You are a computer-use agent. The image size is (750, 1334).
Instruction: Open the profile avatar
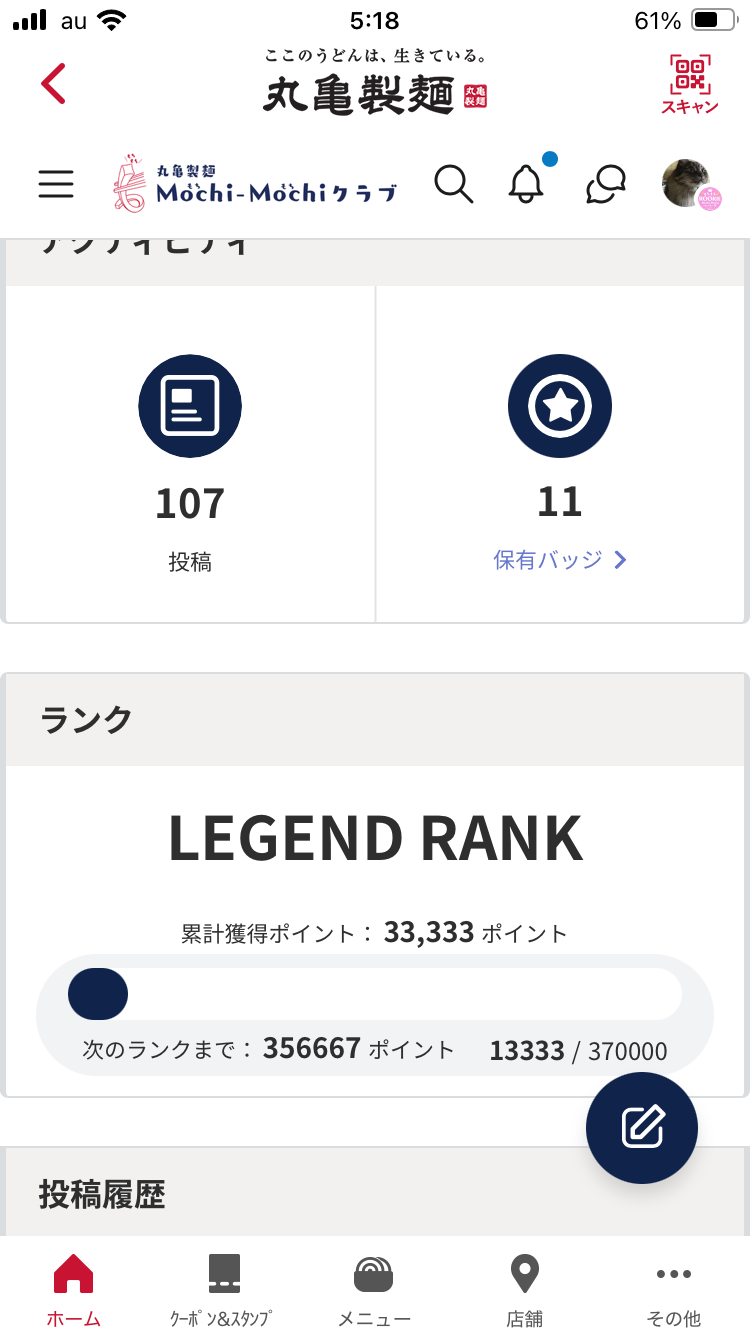(x=688, y=184)
